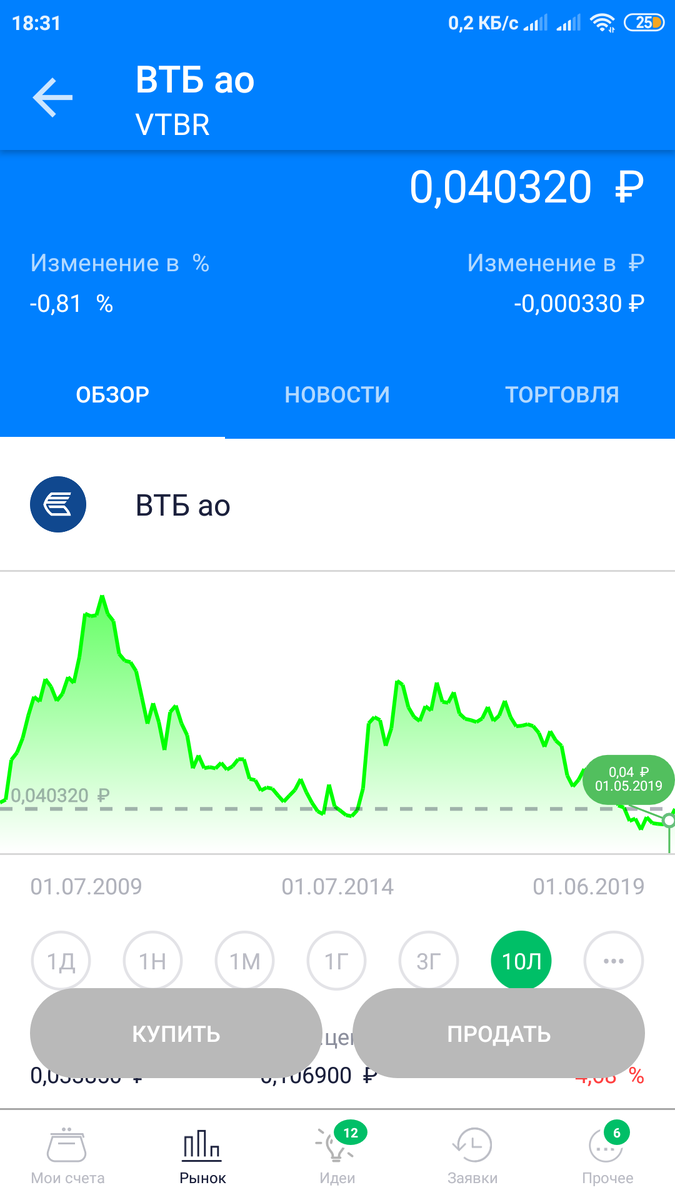Switch to the НОВОСТИ tab
Viewport: 675px width, 1200px height.
(x=337, y=395)
